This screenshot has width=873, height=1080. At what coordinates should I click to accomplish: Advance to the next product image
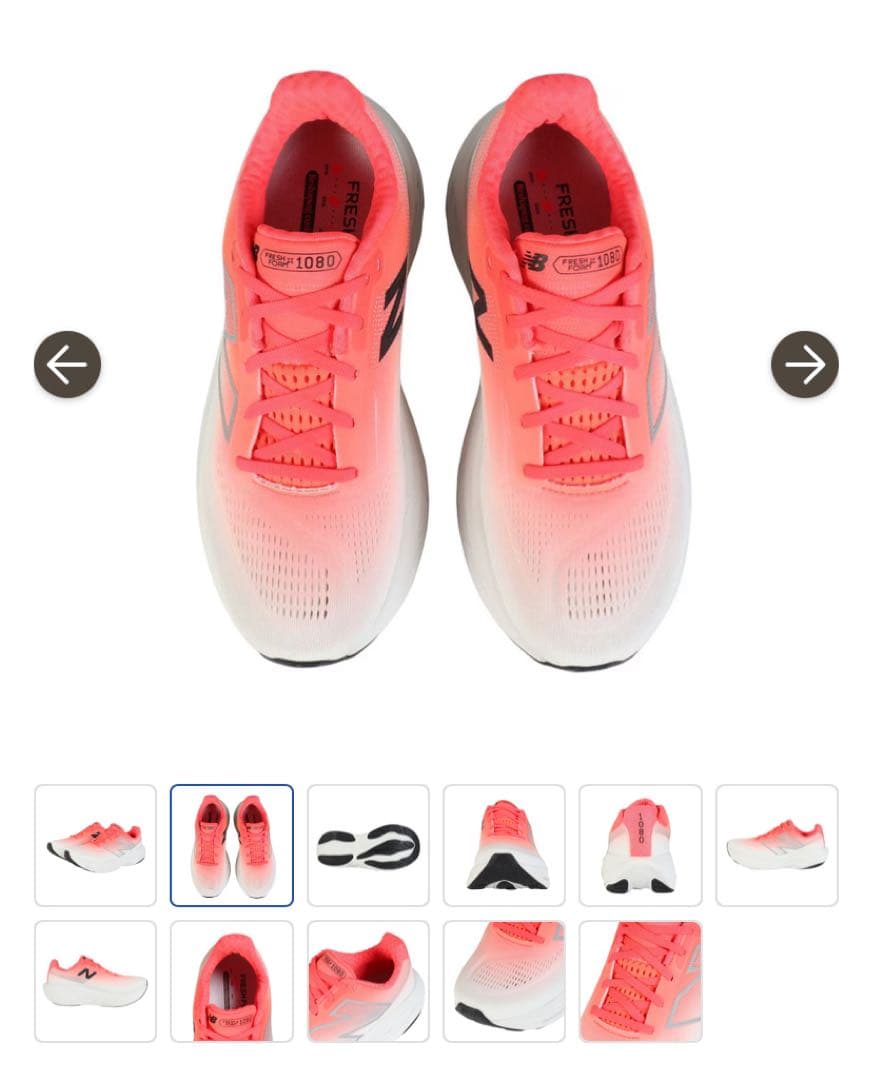pos(804,365)
